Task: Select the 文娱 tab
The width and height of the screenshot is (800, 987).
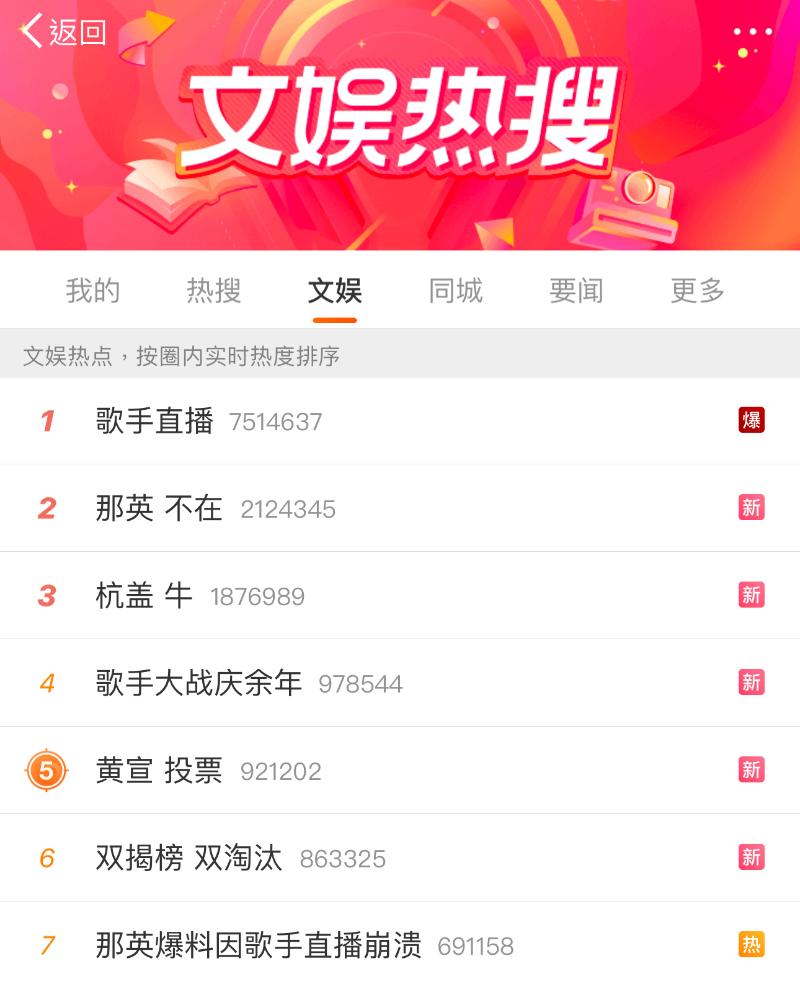Action: click(x=335, y=291)
